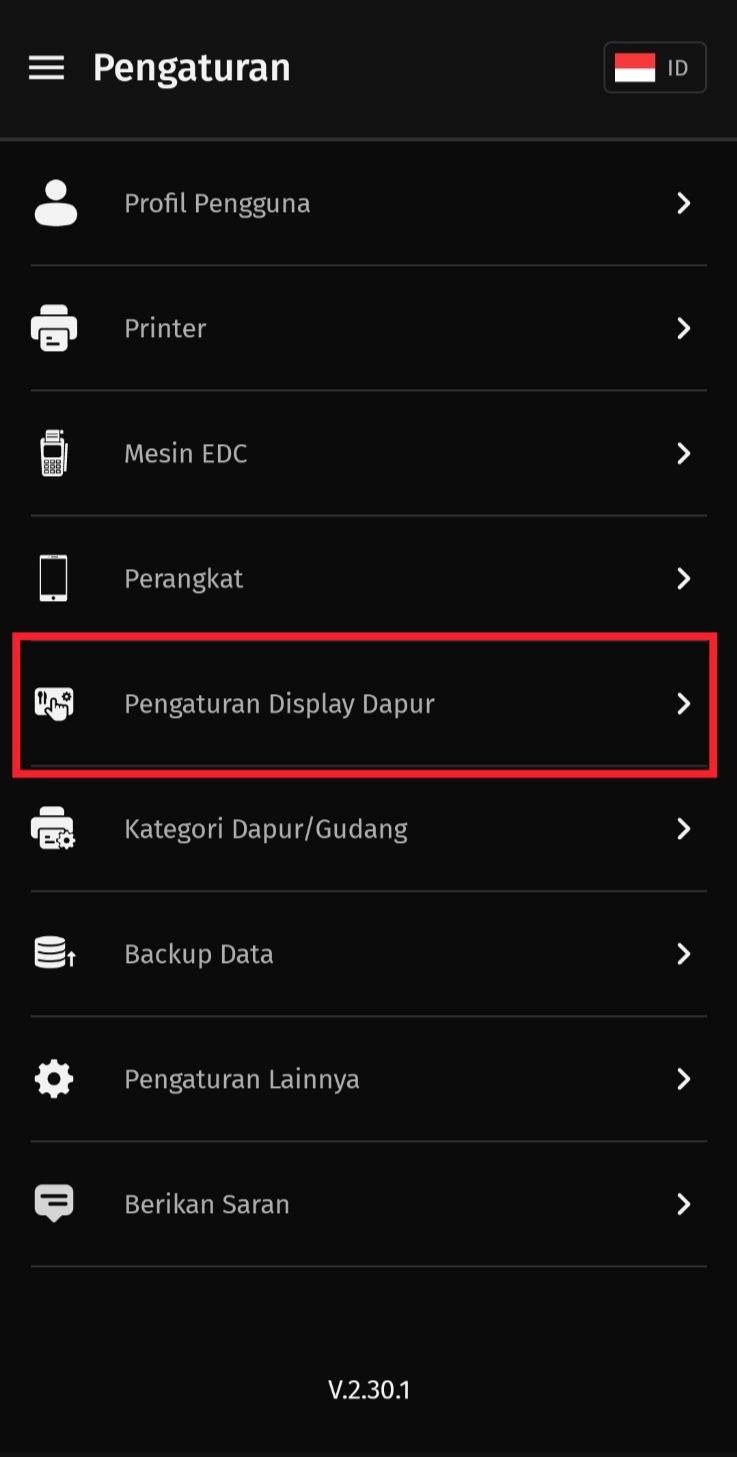Open Kategori Dapur/Gudang

pos(368,829)
